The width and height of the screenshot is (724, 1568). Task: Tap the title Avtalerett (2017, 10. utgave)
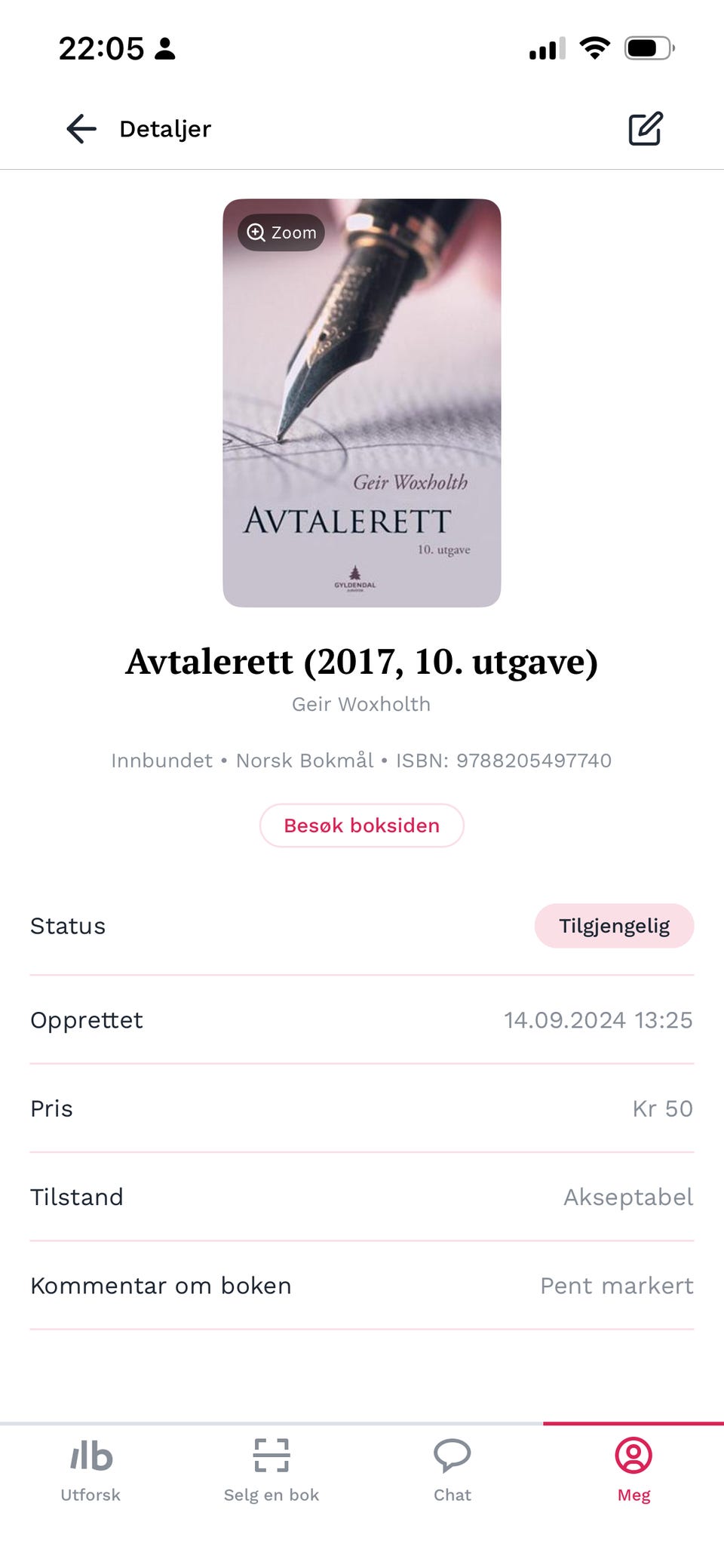click(361, 663)
